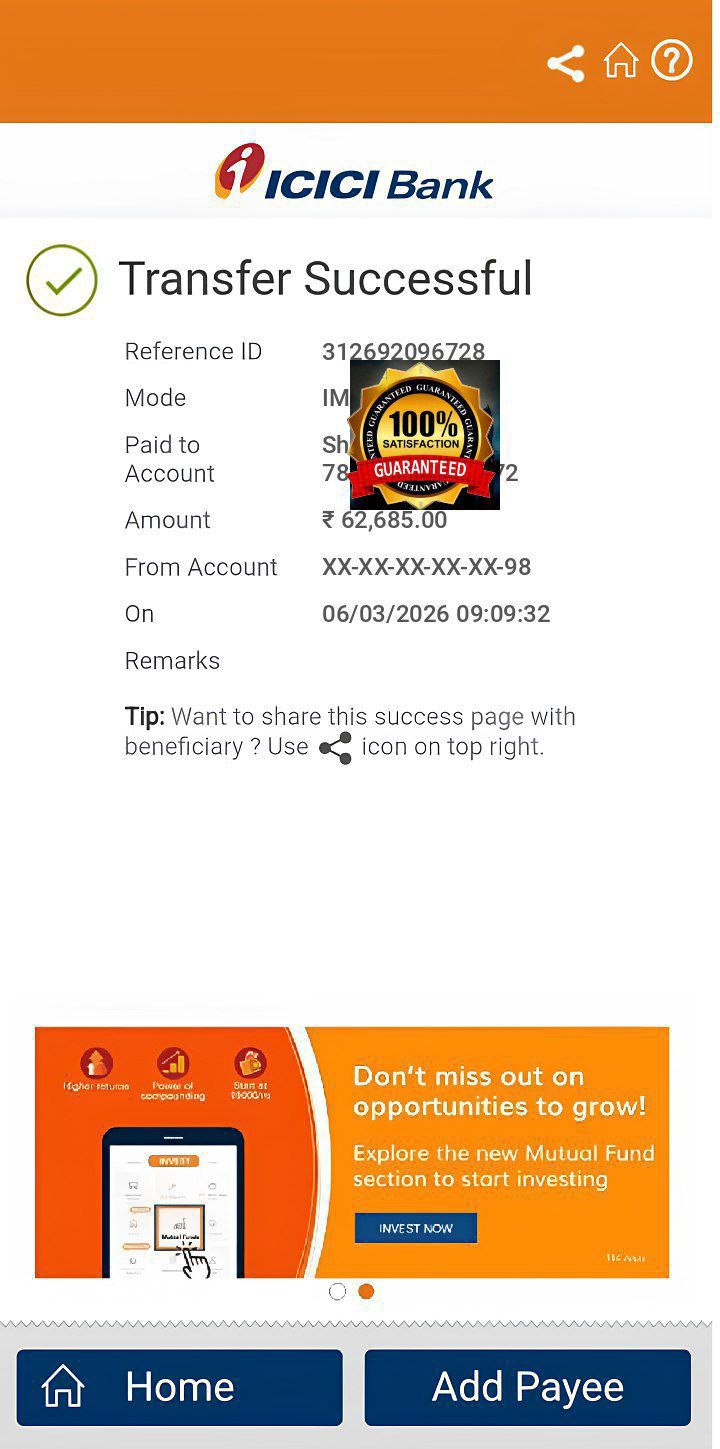The height and width of the screenshot is (1449, 720).
Task: Share this transfer success page
Action: [x=565, y=64]
